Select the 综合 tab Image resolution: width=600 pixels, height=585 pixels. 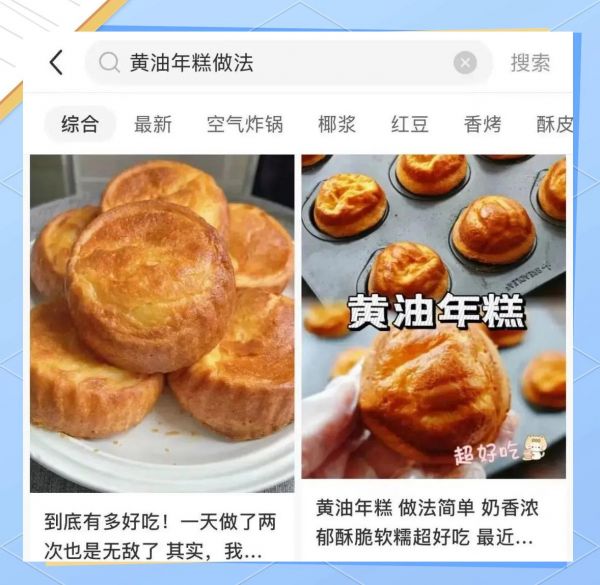coord(80,124)
